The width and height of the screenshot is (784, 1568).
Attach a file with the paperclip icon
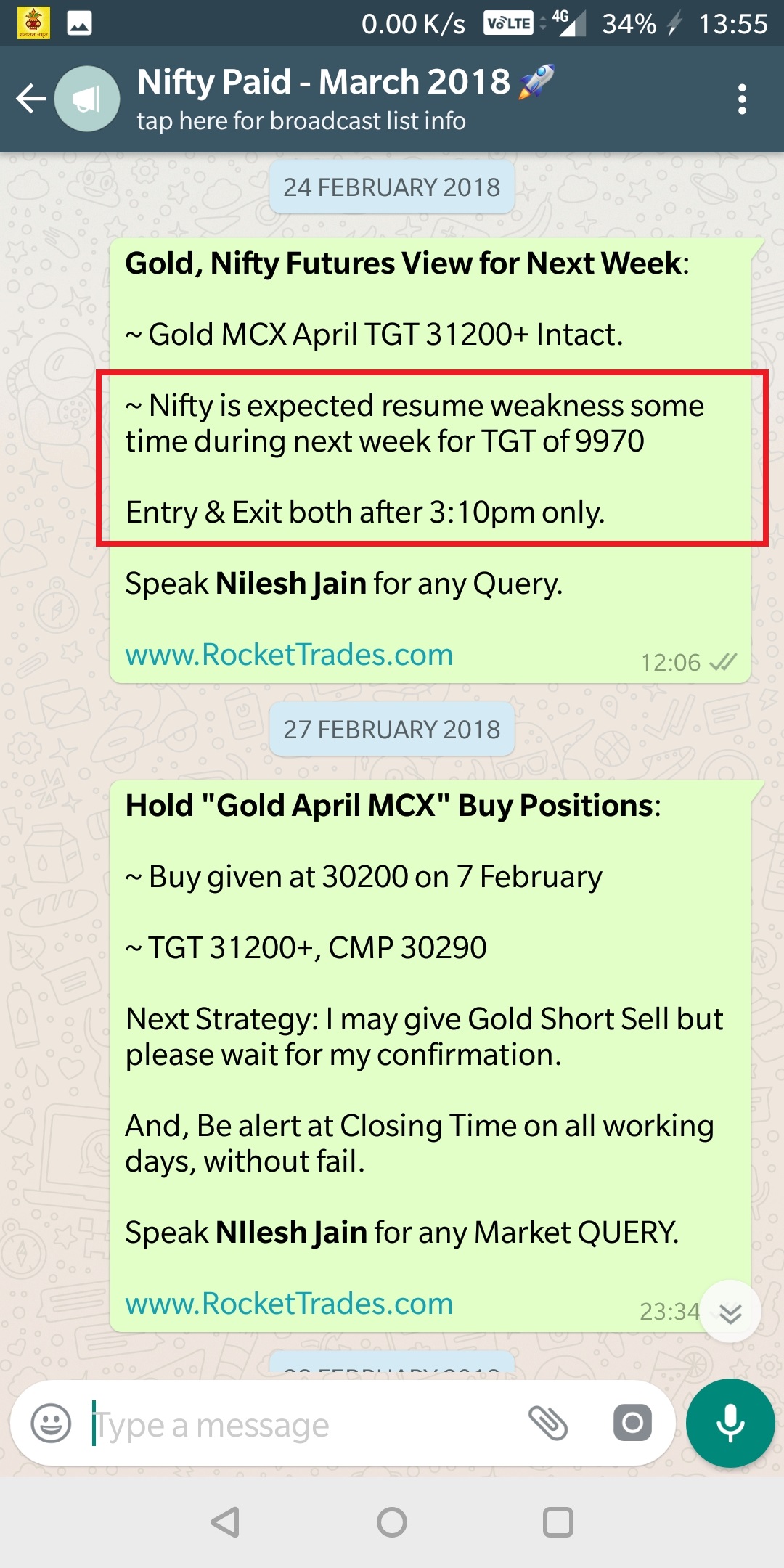pyautogui.click(x=547, y=1423)
